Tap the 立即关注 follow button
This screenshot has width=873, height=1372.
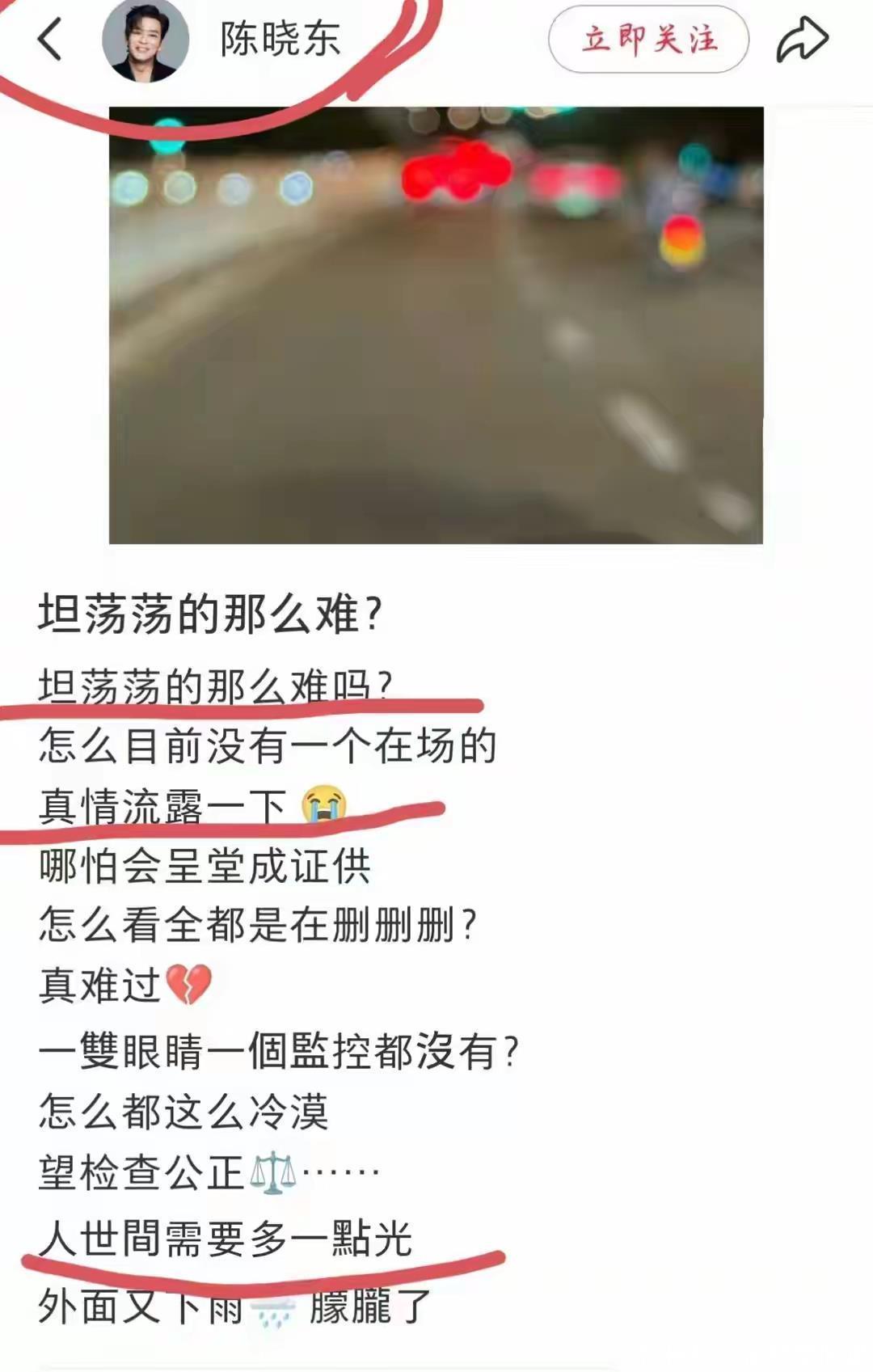pos(648,40)
